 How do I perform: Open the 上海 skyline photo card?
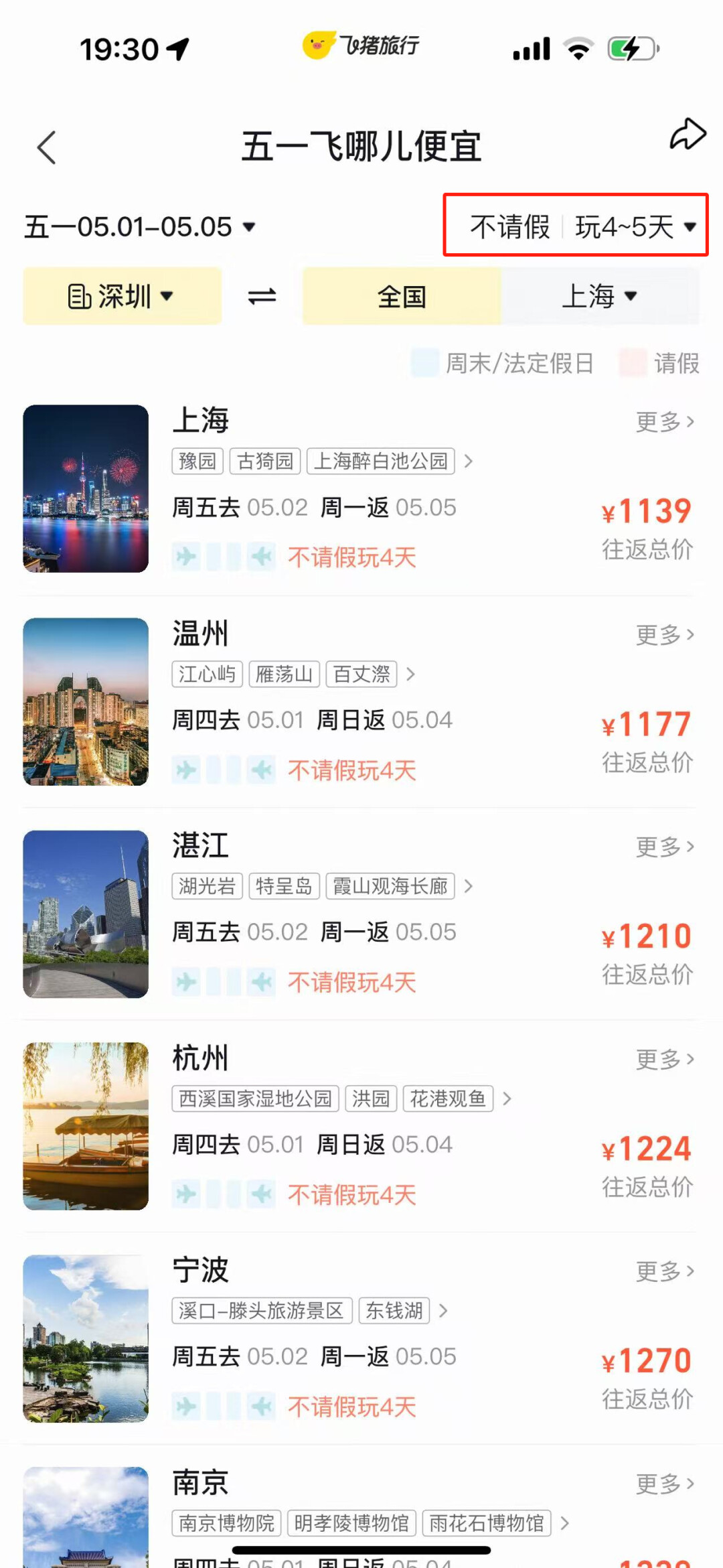[86, 488]
